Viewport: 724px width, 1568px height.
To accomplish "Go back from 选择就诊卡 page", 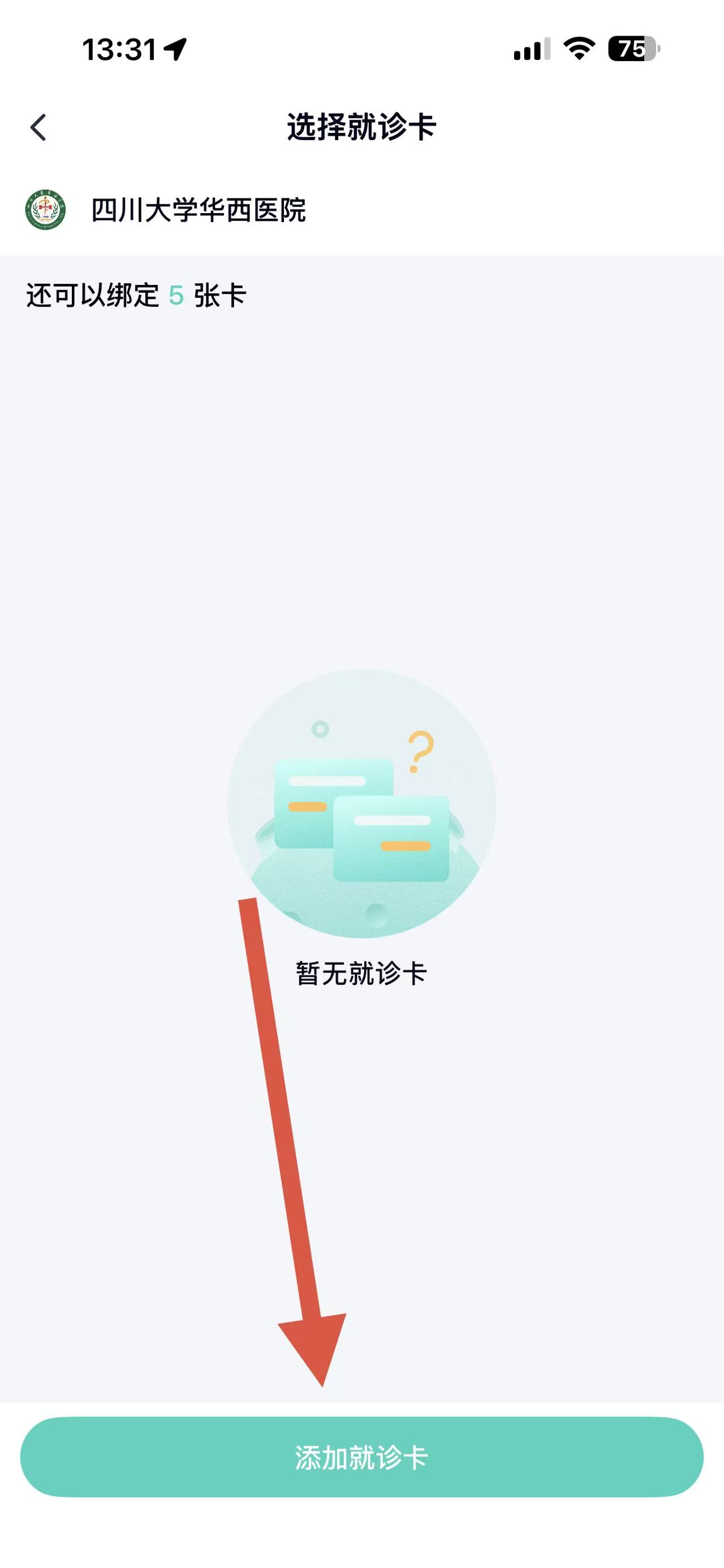I will click(x=38, y=128).
